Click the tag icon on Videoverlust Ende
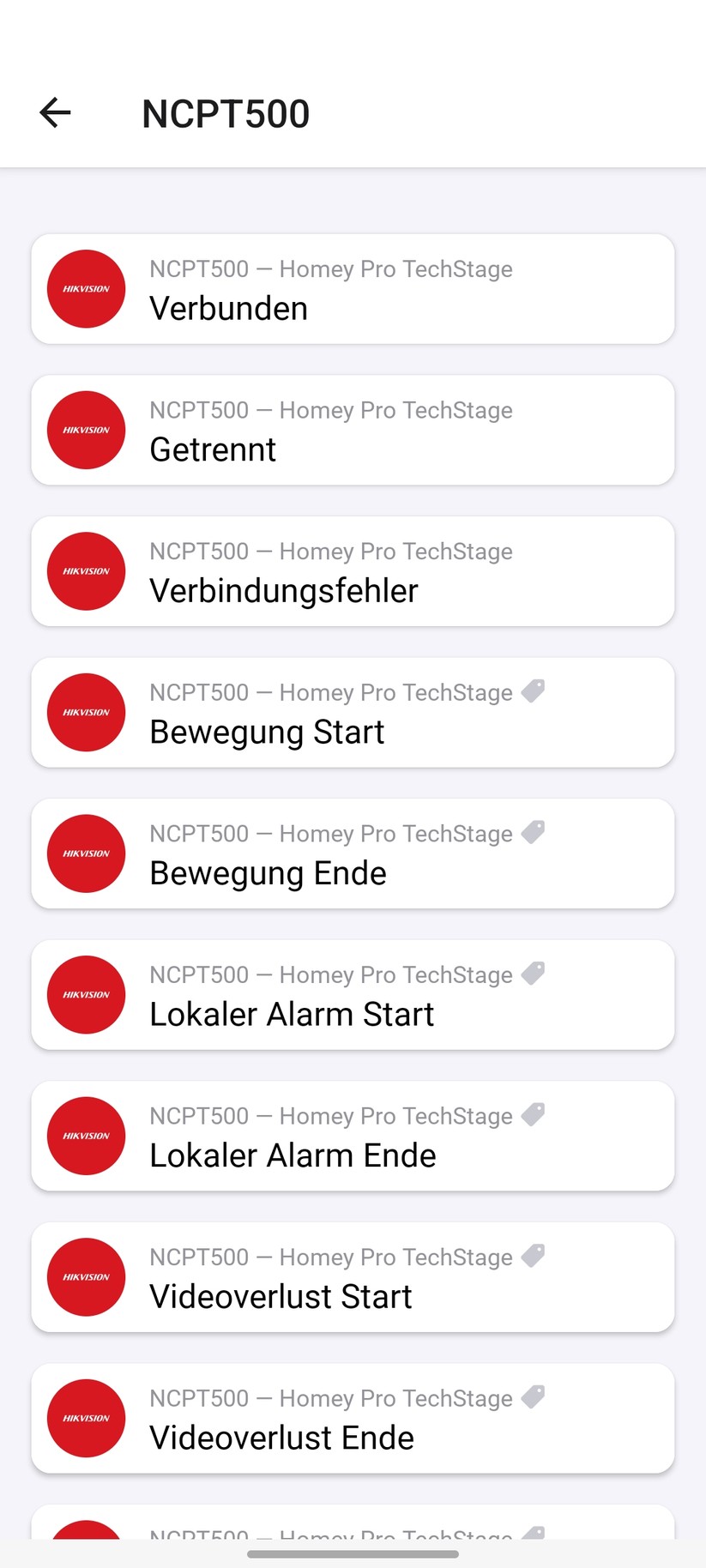Image resolution: width=706 pixels, height=1568 pixels. tap(534, 1397)
